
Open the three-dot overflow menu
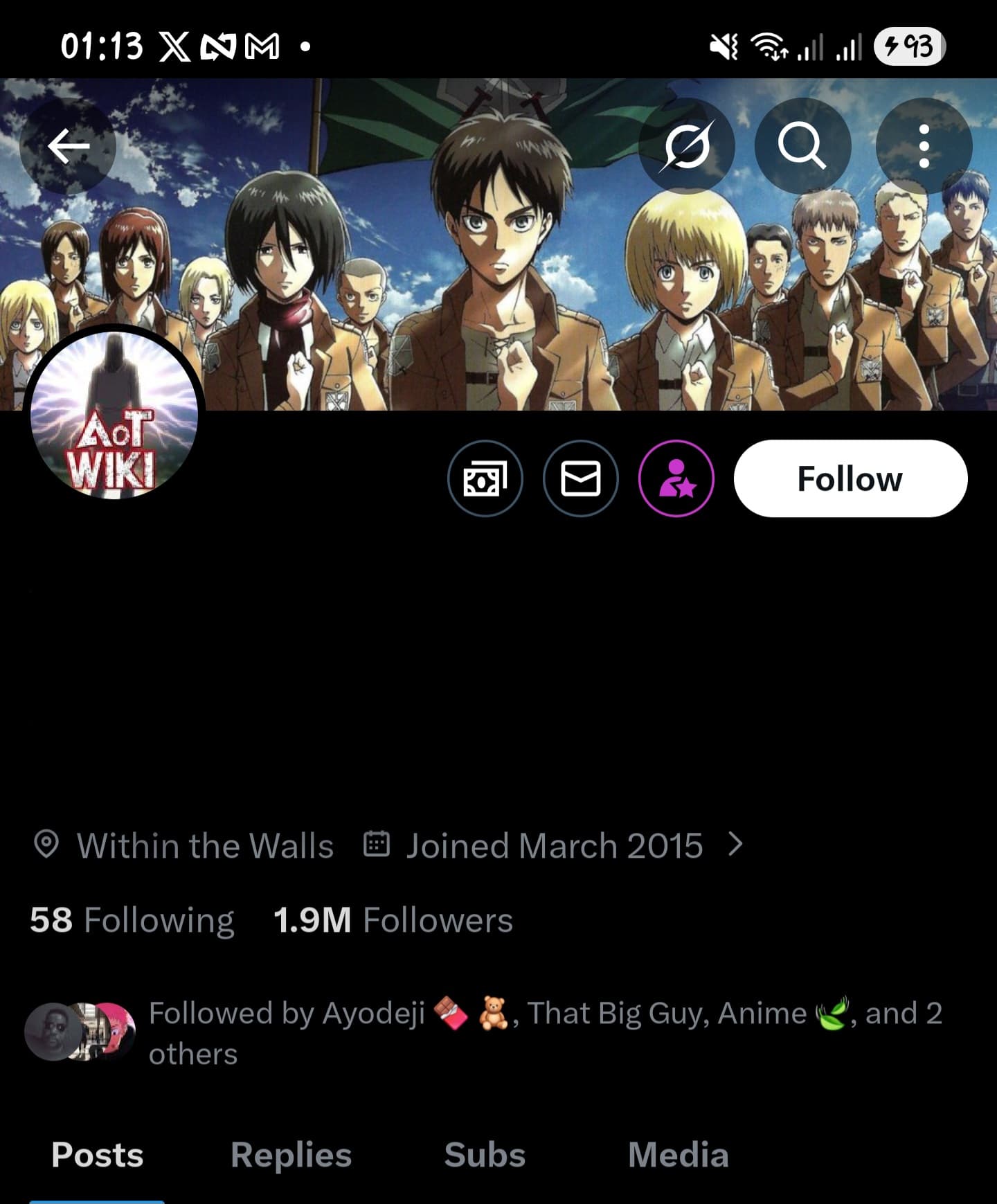click(x=924, y=146)
